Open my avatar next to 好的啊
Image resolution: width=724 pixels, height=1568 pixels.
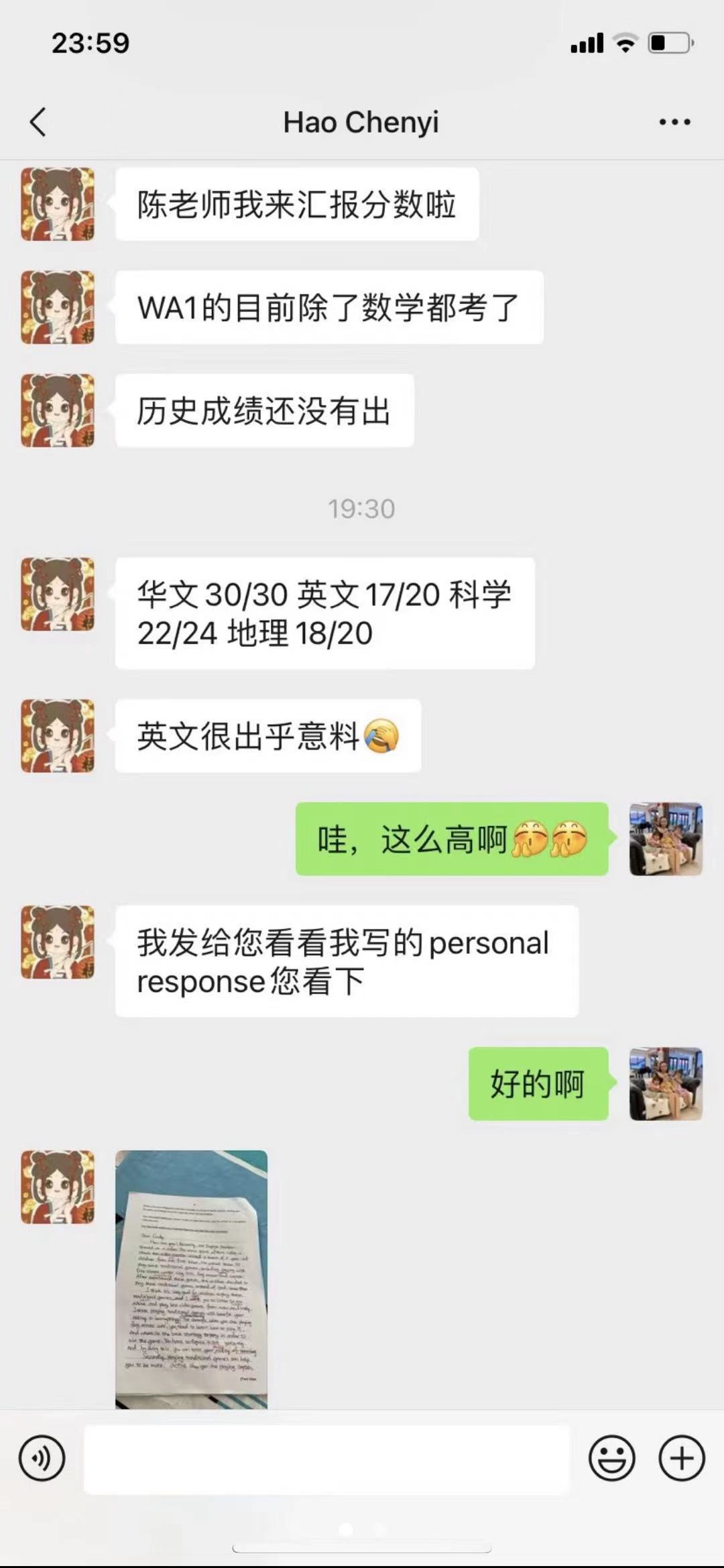(666, 1083)
